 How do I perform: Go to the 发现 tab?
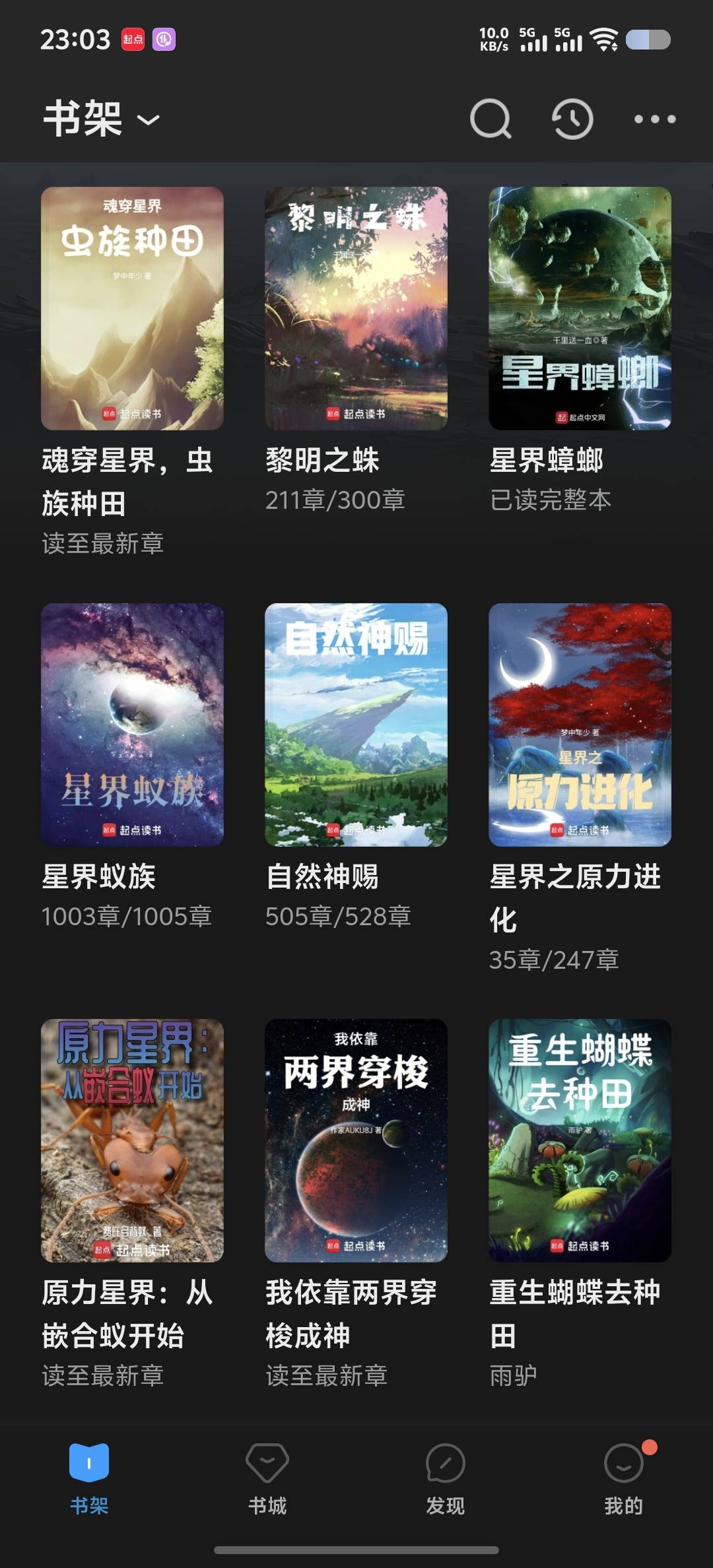pyautogui.click(x=446, y=1480)
